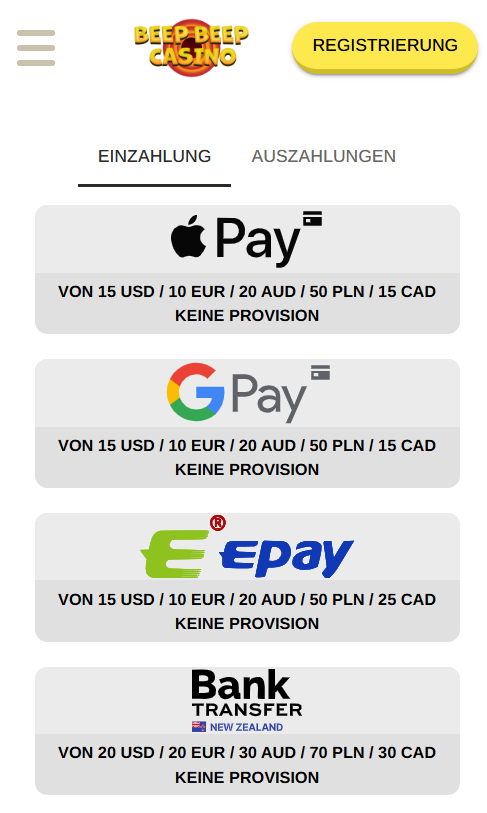Switch to the Auszahlungen tab
The width and height of the screenshot is (487, 813).
point(324,156)
